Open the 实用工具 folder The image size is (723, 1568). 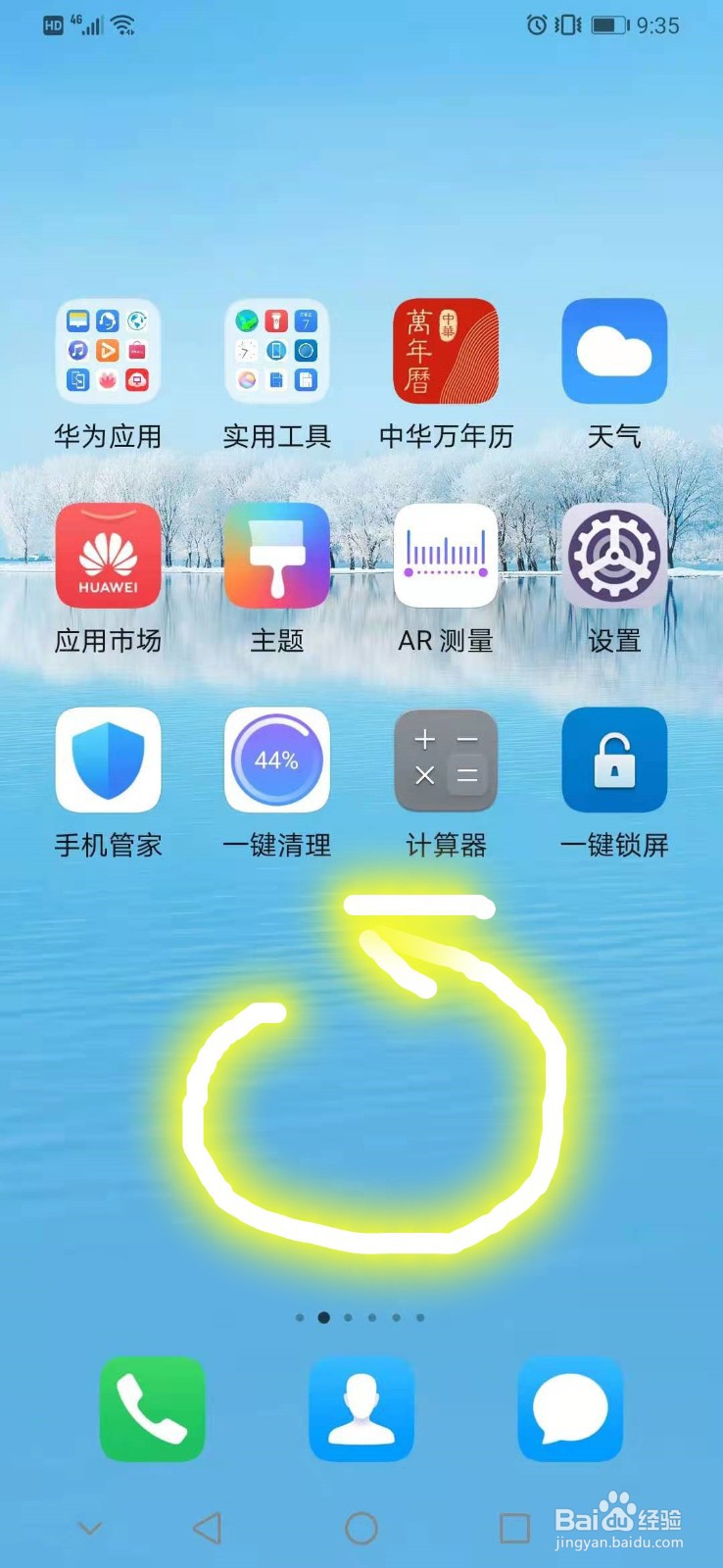pyautogui.click(x=276, y=353)
